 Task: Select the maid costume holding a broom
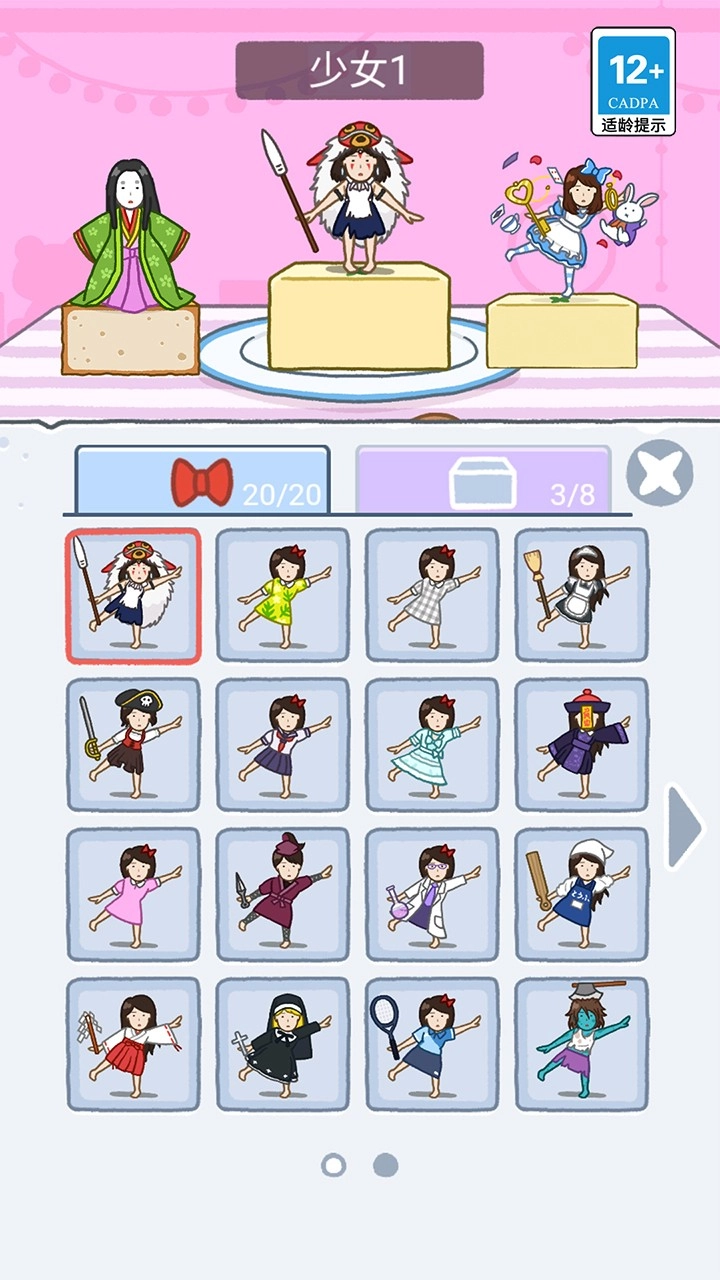tap(582, 595)
